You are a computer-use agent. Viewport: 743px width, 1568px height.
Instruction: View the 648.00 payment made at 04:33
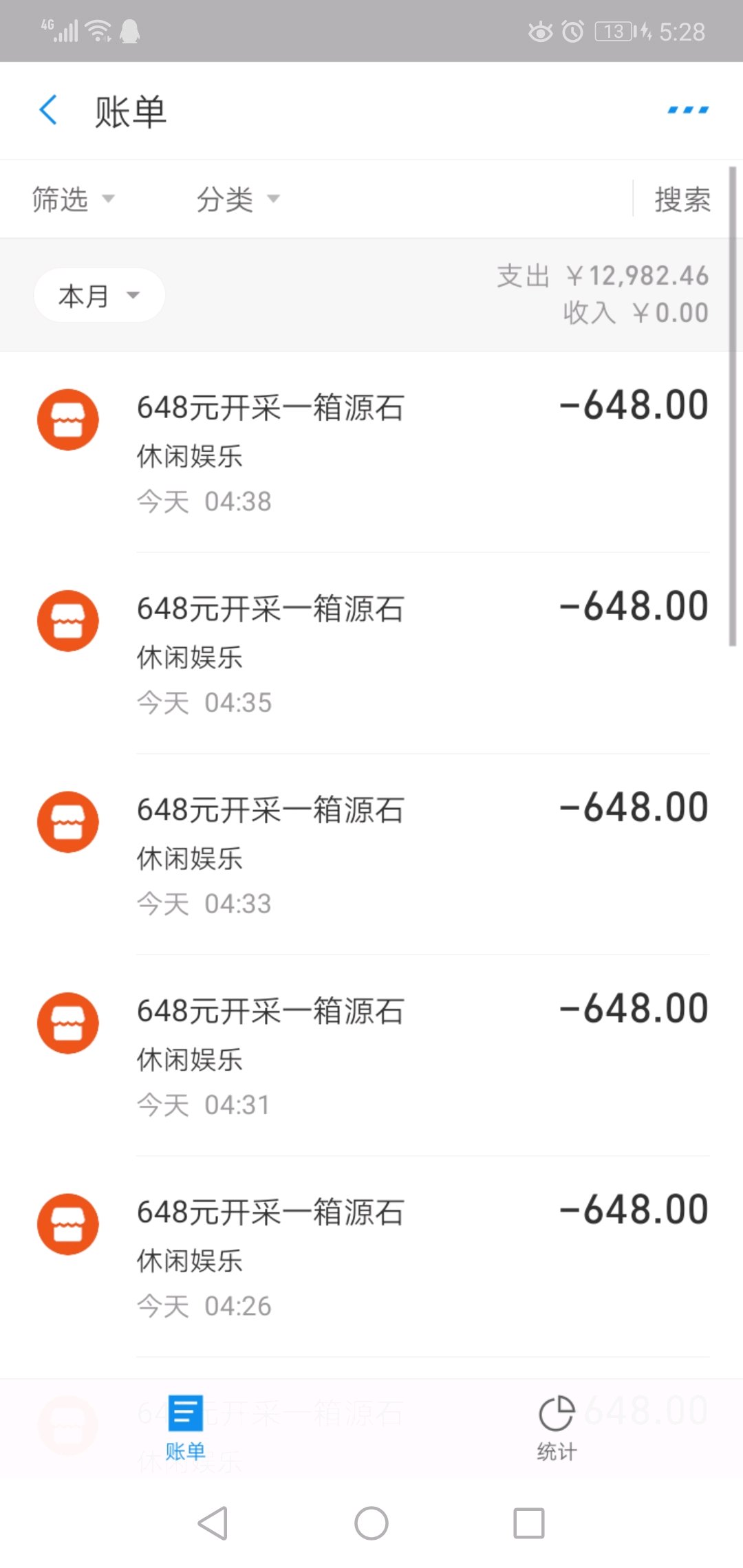tap(371, 854)
